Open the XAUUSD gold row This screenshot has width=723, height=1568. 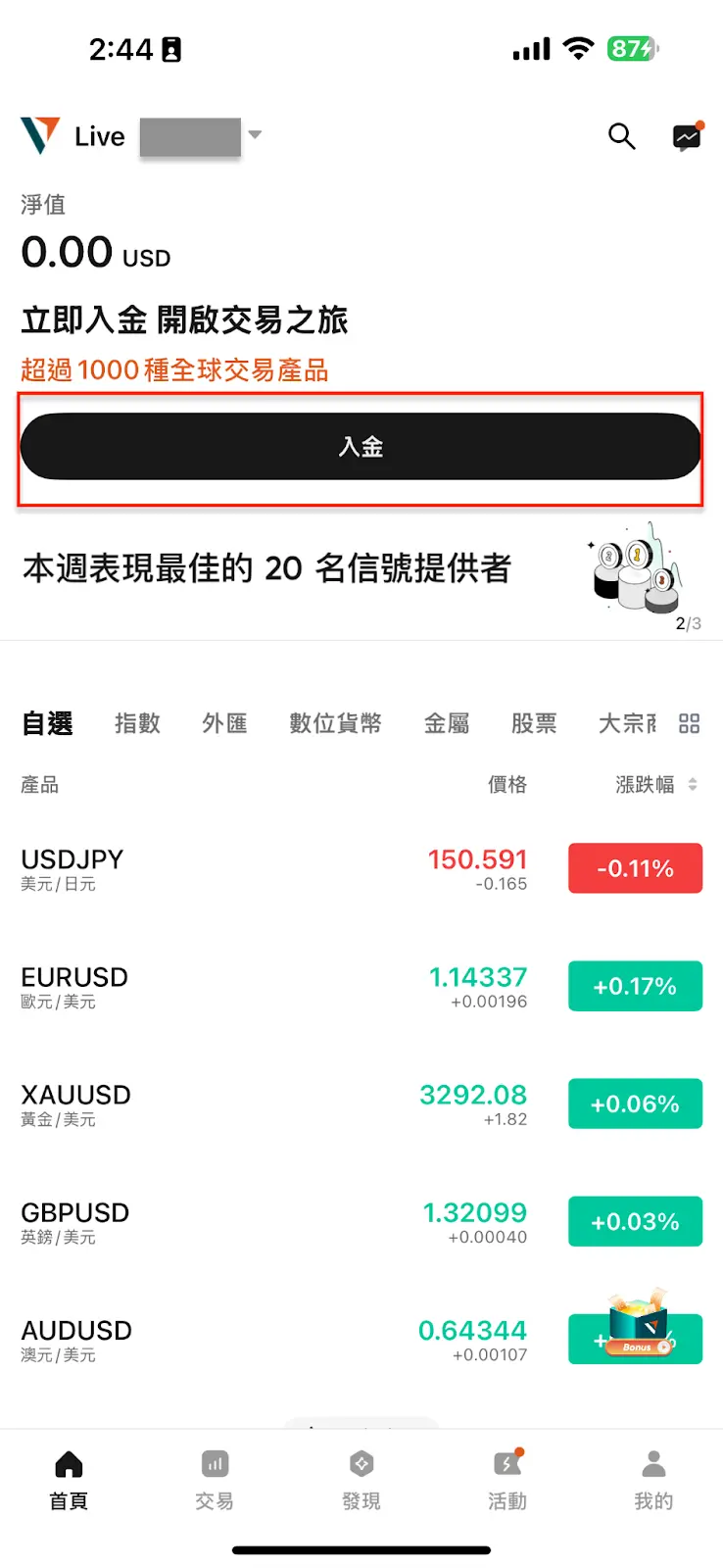(196, 1104)
